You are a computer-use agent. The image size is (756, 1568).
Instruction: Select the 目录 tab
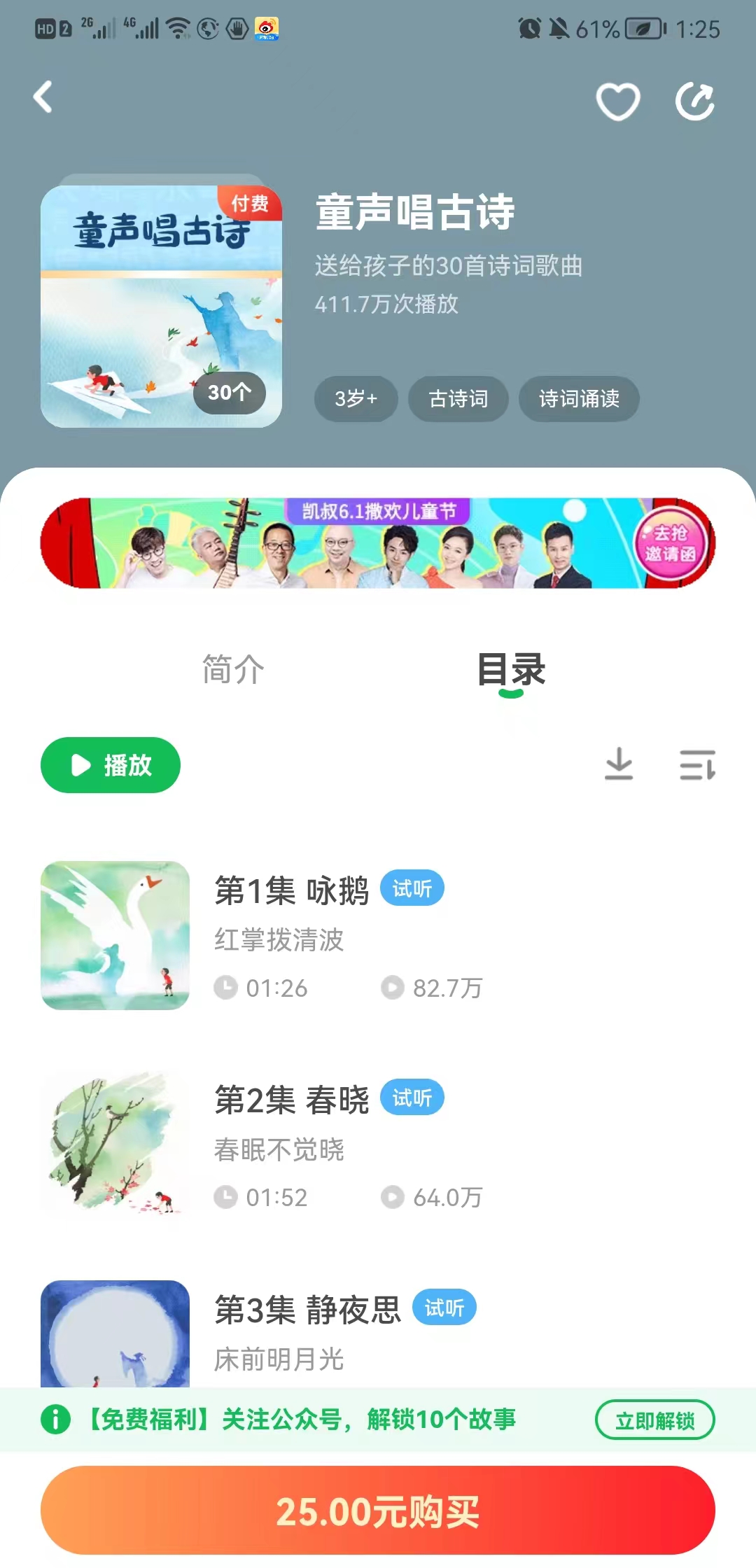pos(512,670)
